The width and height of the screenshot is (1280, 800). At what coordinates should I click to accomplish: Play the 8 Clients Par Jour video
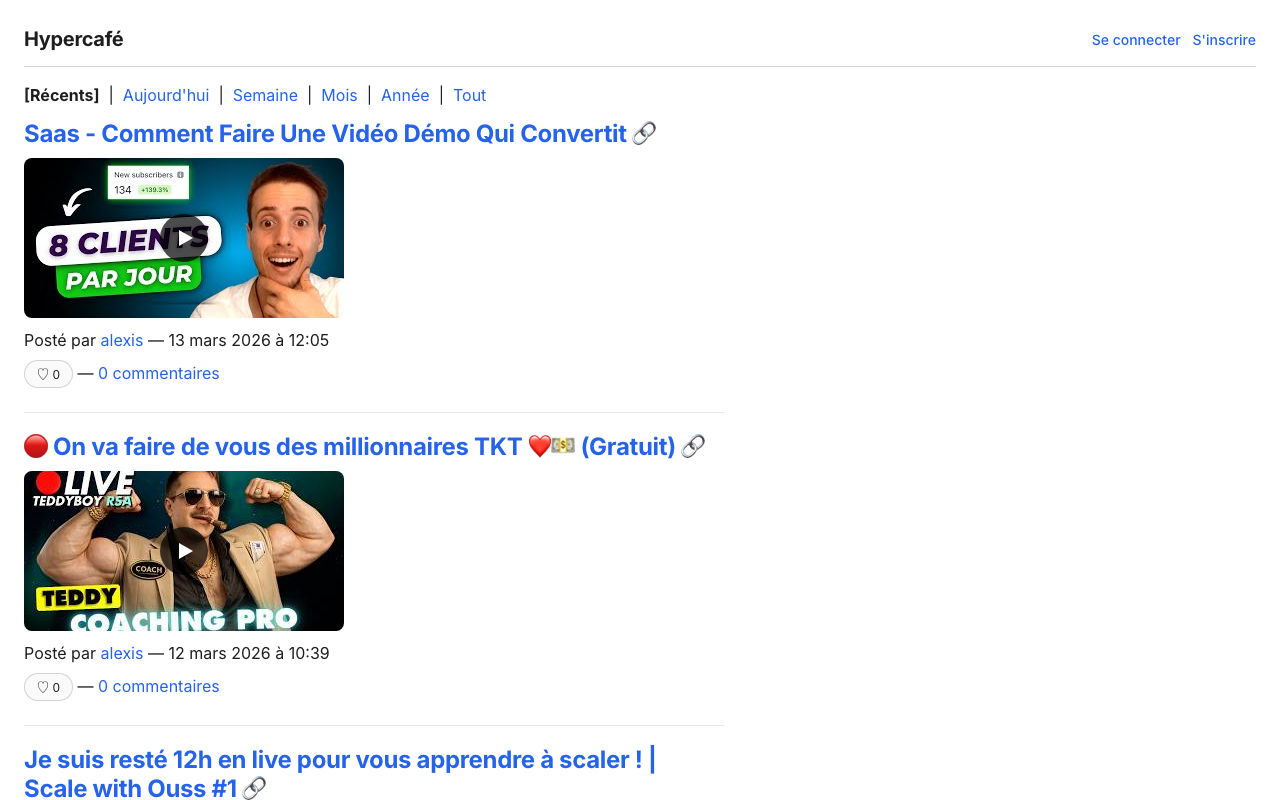184,238
